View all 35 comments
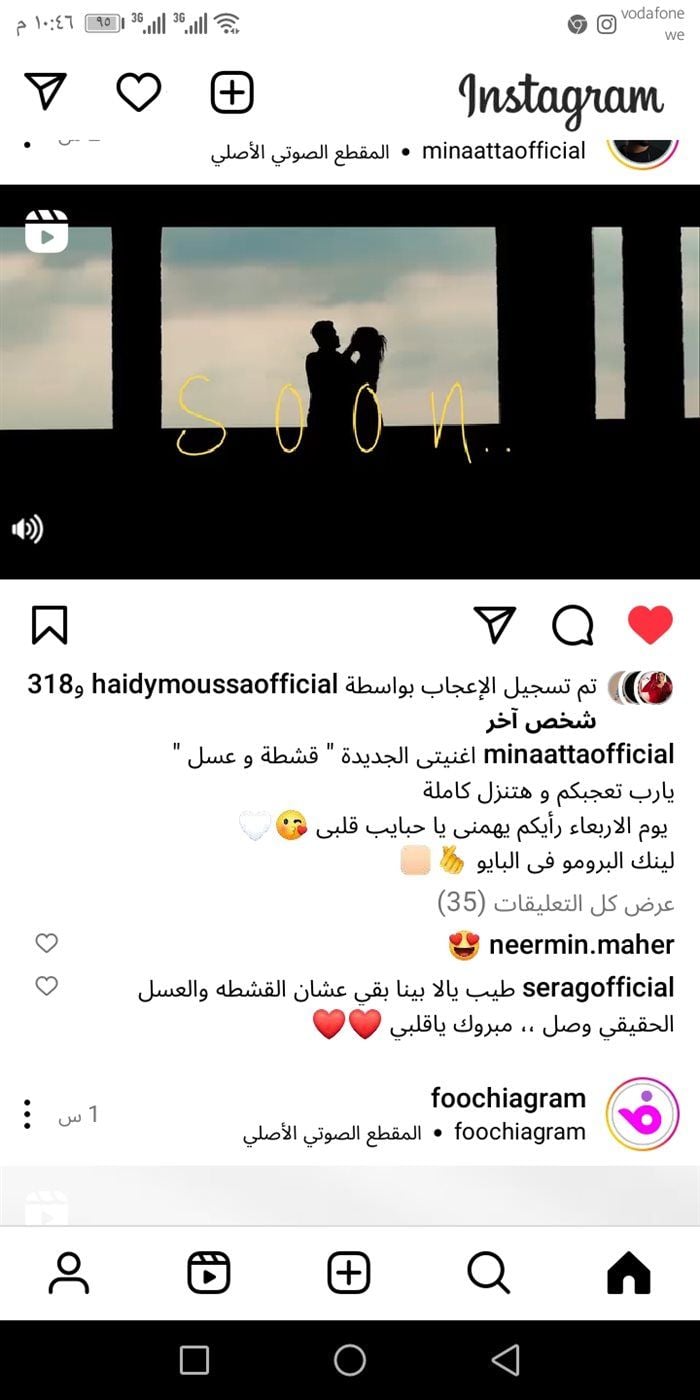The image size is (700, 1400). click(556, 903)
